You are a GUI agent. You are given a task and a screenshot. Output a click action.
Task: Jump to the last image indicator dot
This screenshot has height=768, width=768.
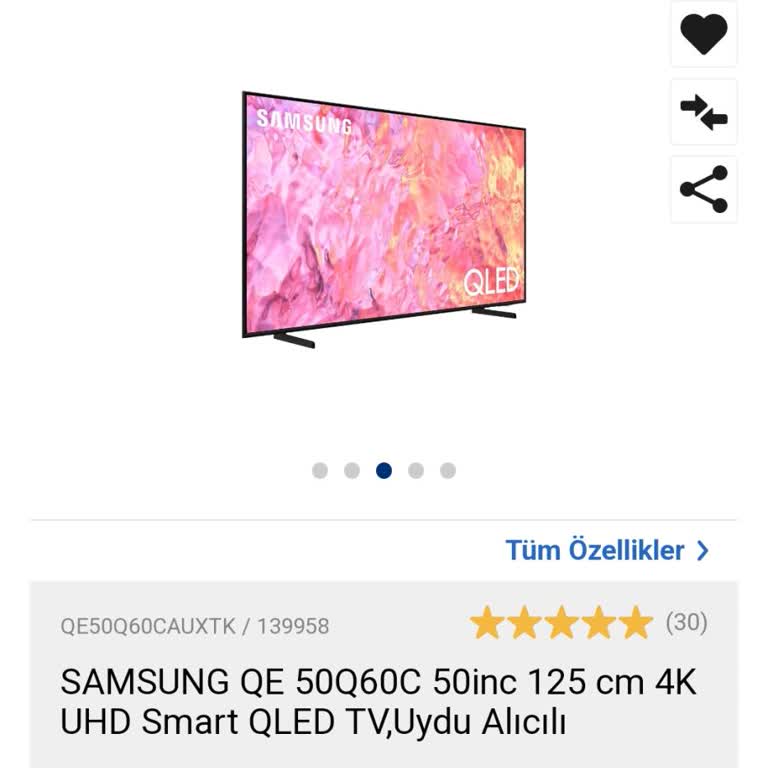point(448,470)
